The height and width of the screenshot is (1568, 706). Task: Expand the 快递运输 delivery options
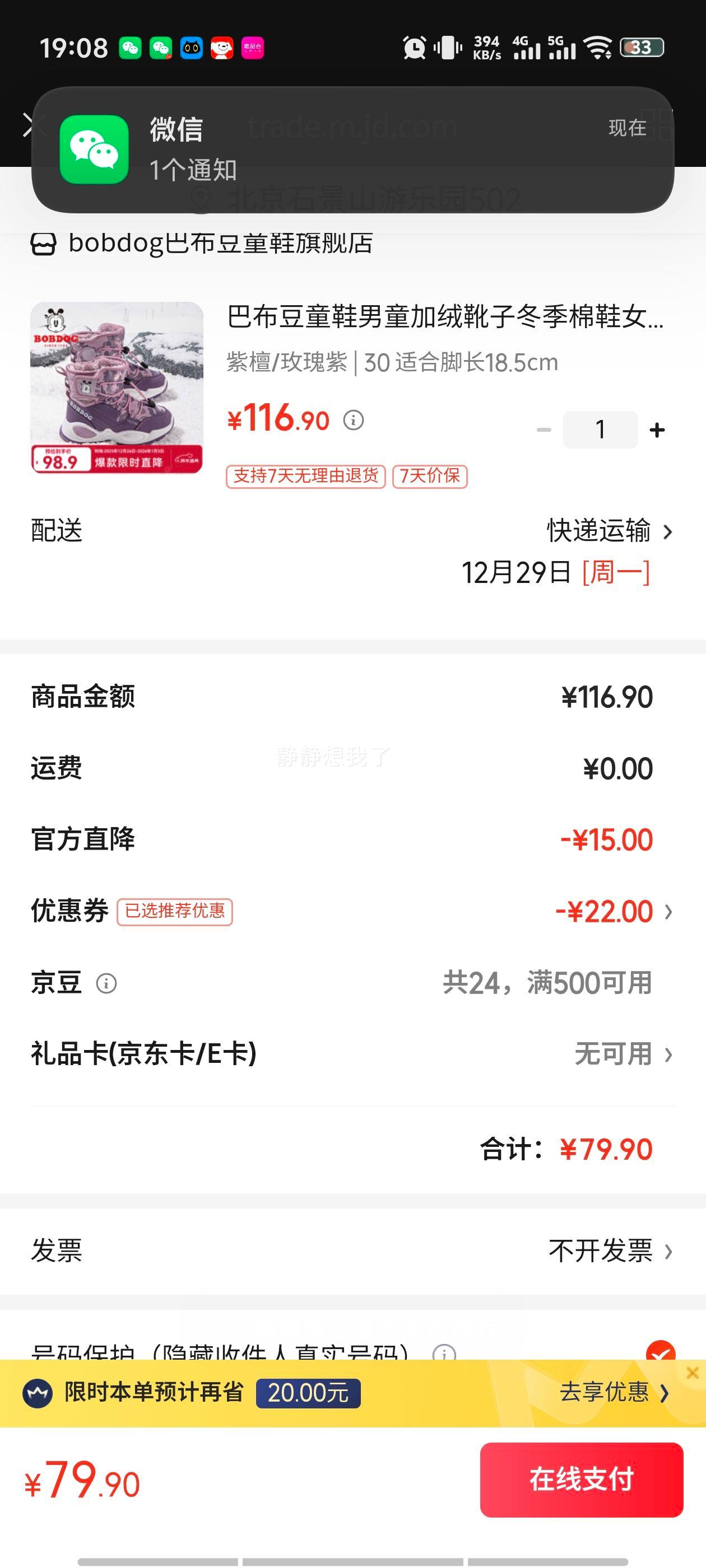[x=600, y=531]
